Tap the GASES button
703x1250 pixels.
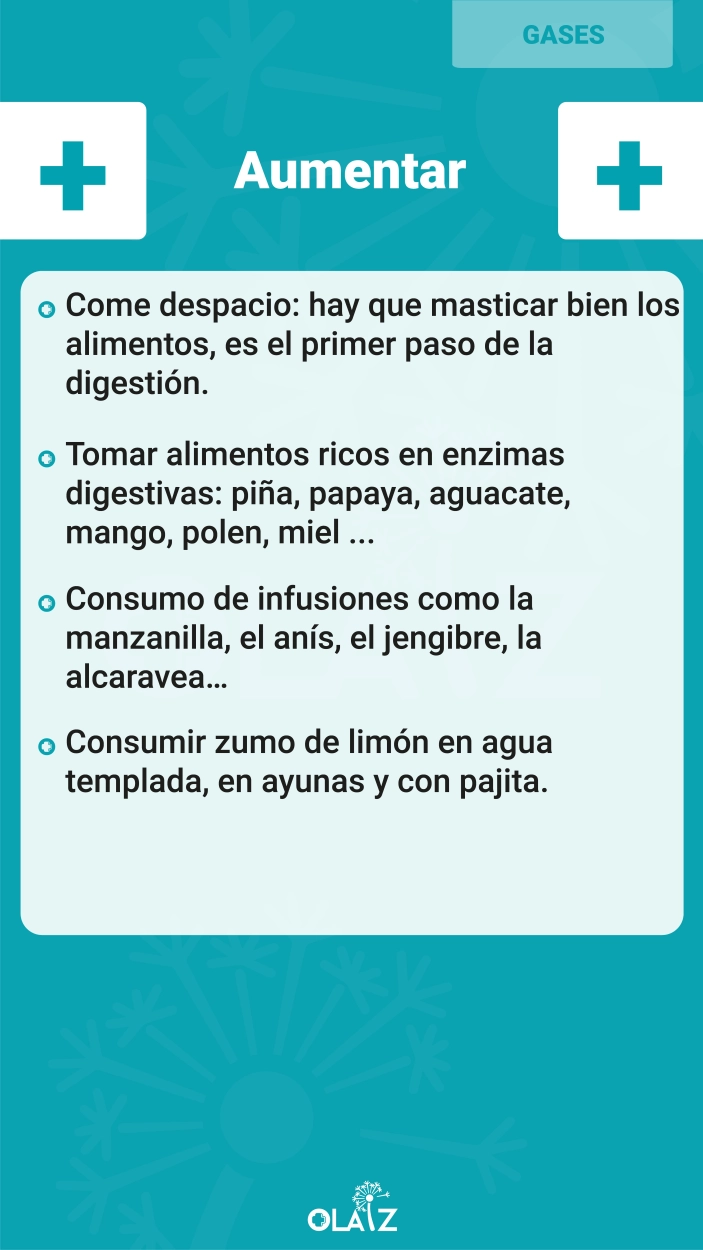tap(562, 34)
